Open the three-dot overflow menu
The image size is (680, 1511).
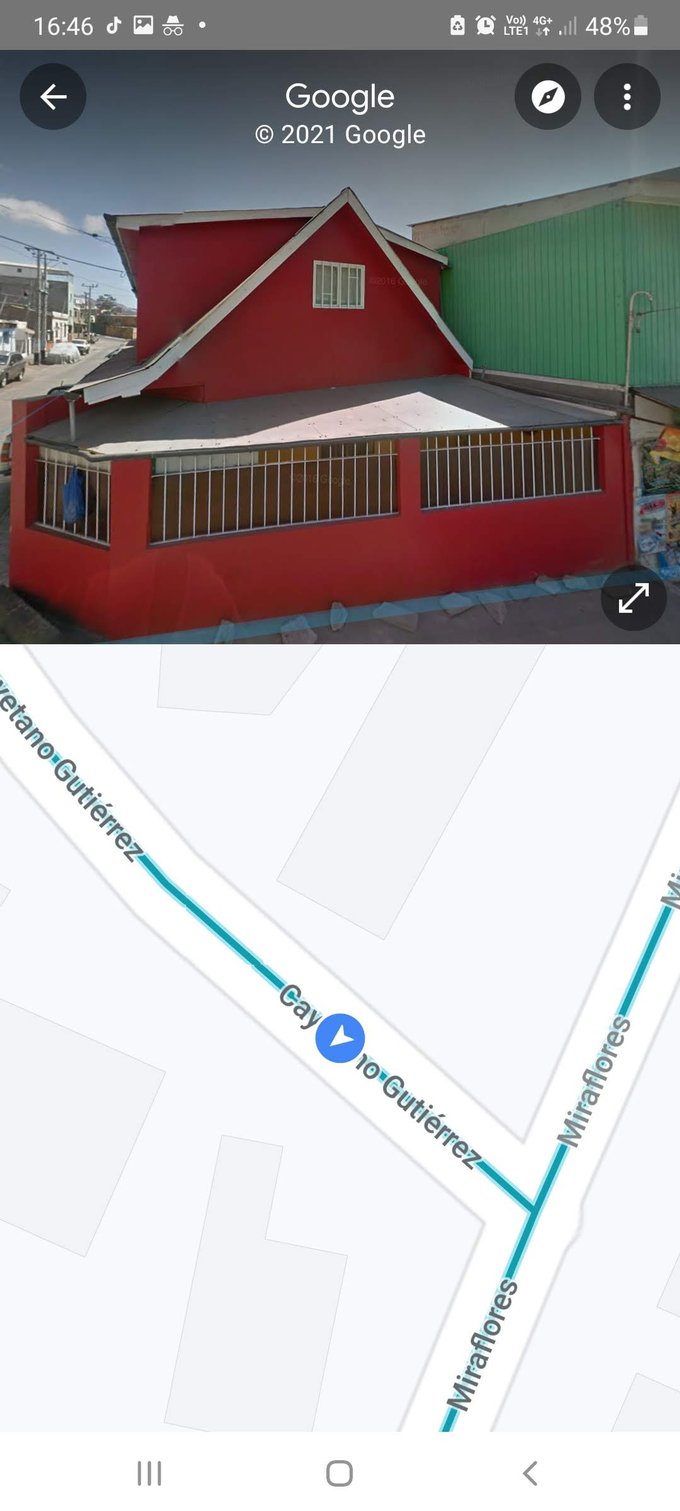pyautogui.click(x=627, y=97)
